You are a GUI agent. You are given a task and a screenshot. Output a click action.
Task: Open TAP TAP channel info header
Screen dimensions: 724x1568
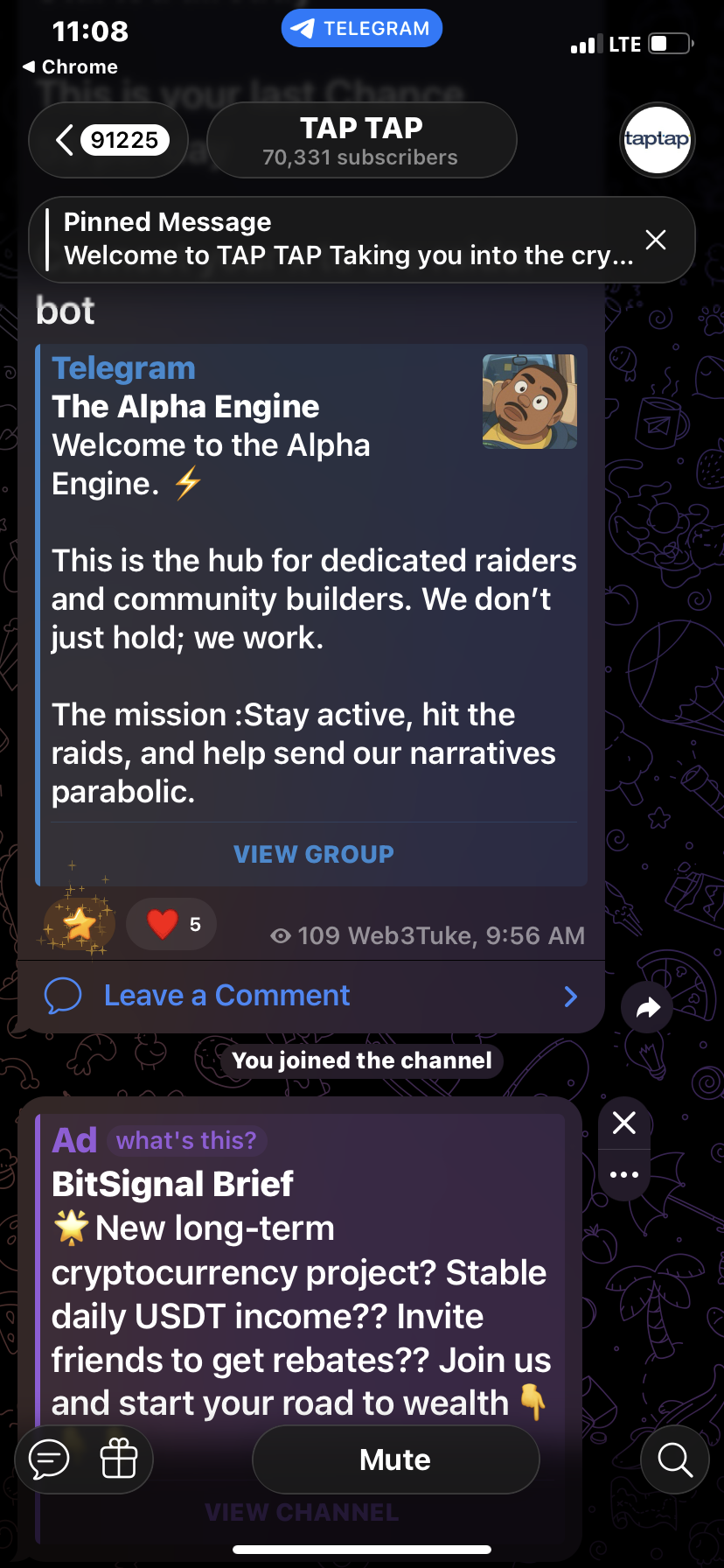(361, 140)
